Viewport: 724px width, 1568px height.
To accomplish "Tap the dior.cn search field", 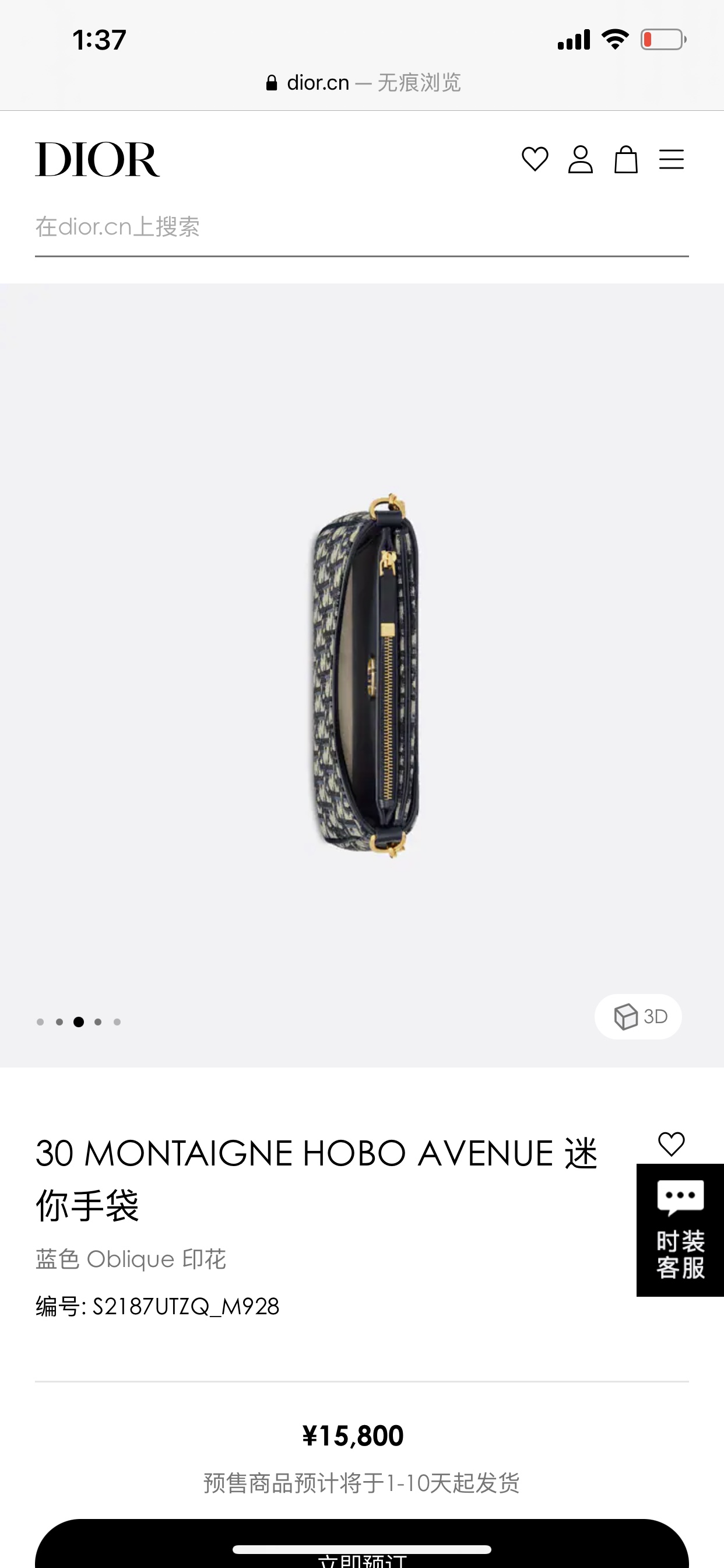I will 361,227.
